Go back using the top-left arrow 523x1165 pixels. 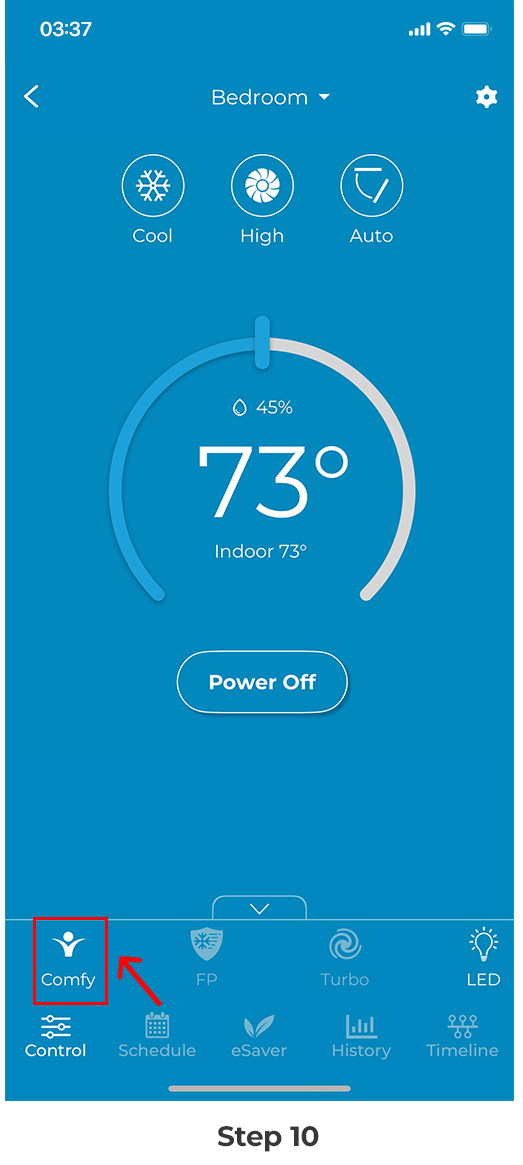31,97
